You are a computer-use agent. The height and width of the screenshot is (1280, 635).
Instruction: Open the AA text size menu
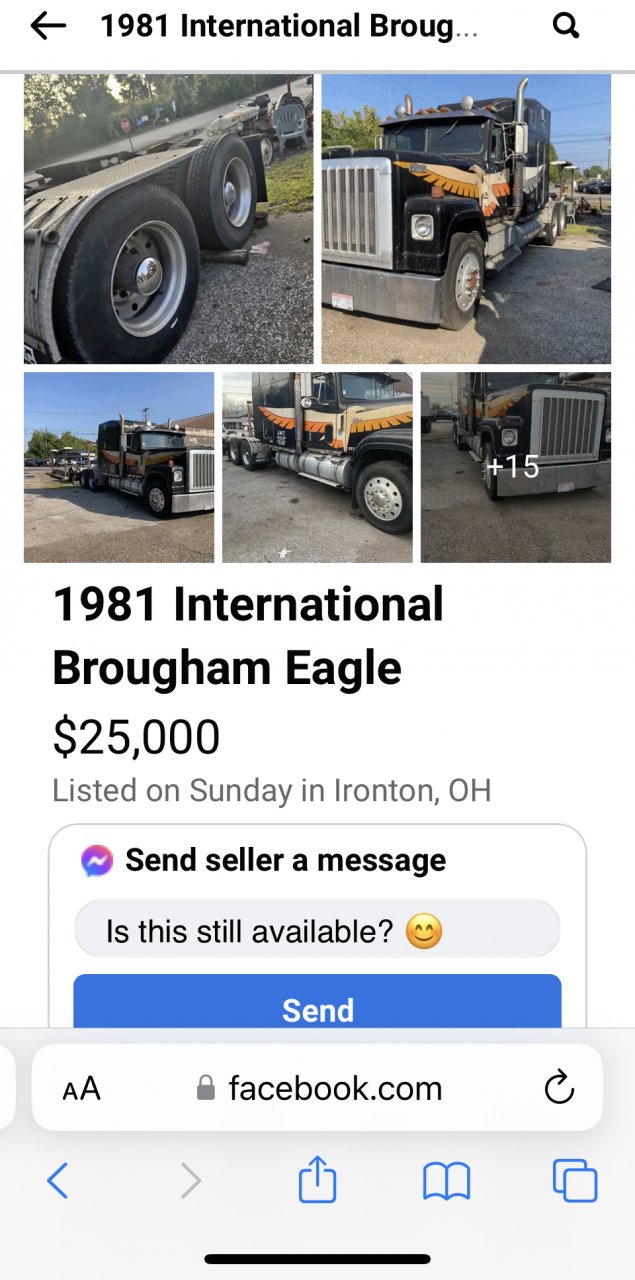(x=82, y=1089)
